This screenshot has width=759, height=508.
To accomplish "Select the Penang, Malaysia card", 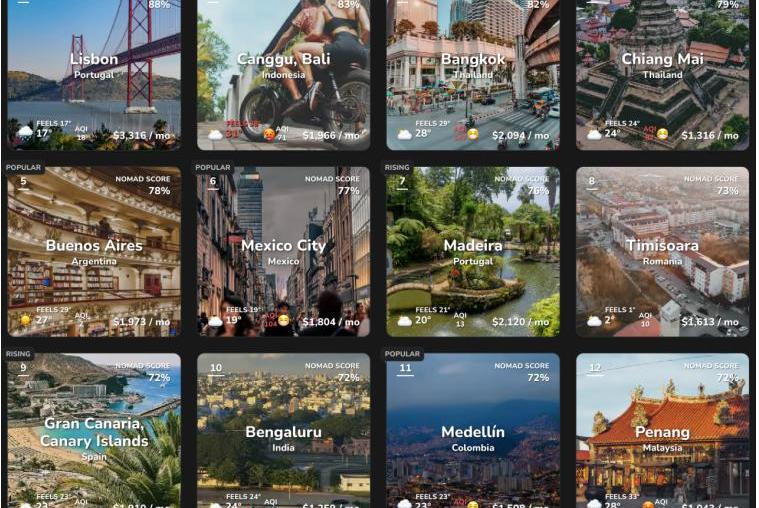I will click(662, 435).
